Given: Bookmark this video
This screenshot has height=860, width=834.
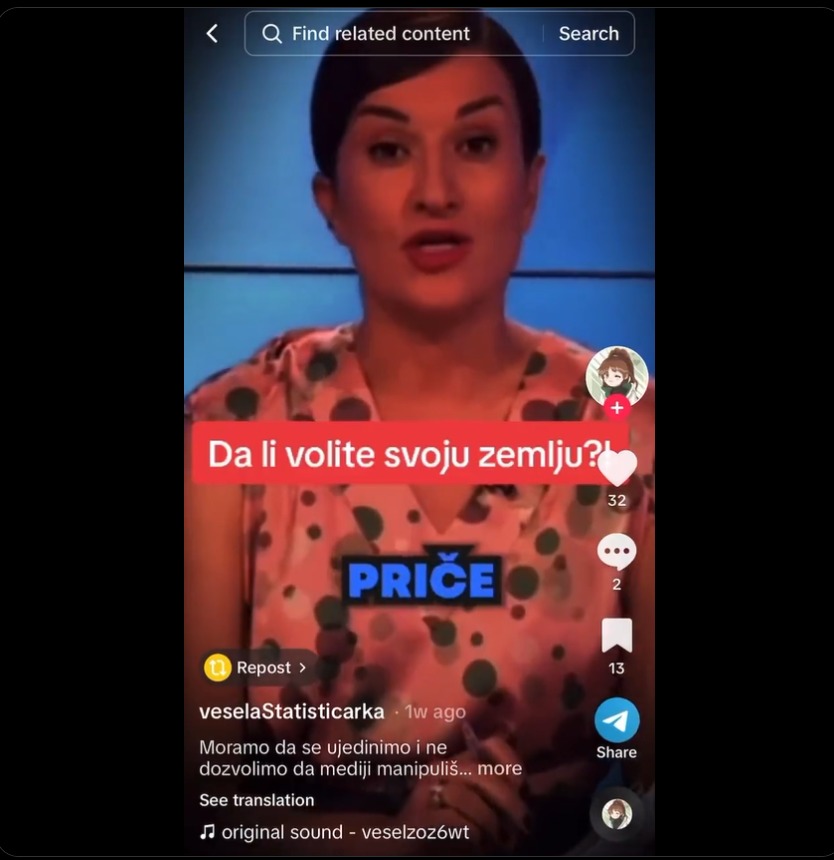Looking at the screenshot, I should point(616,635).
